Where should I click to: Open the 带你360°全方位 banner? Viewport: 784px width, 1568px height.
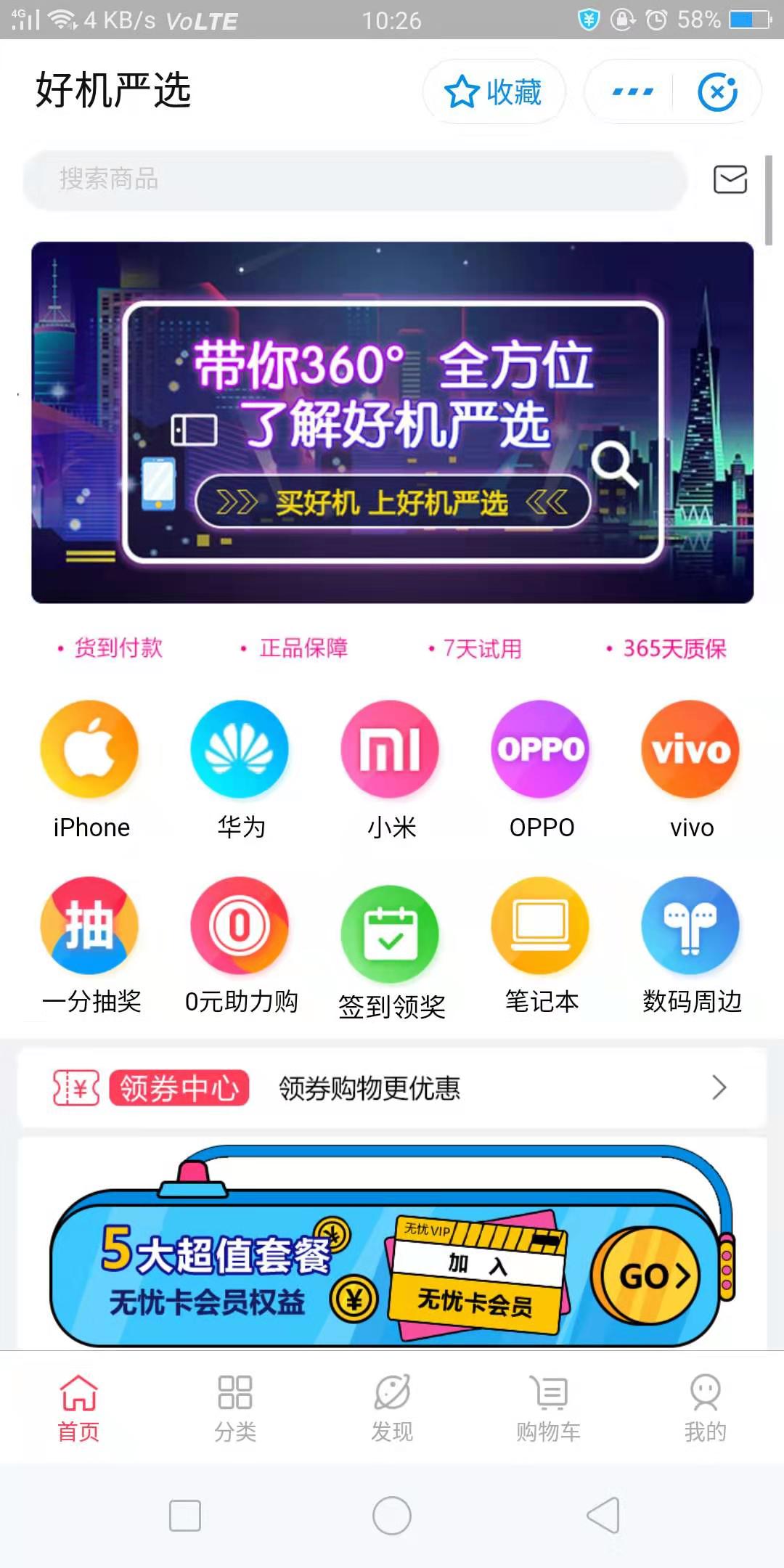392,422
